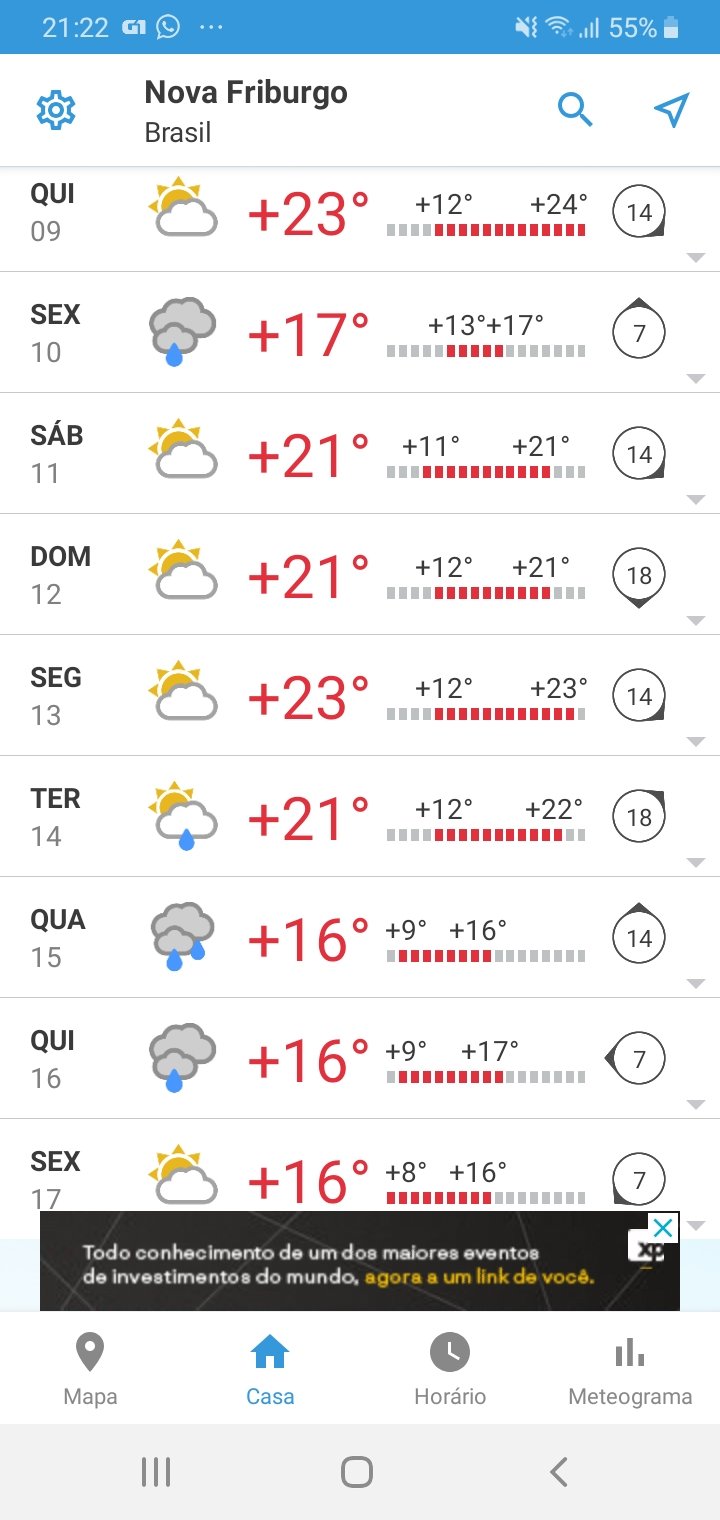Tap the system back button
720x1520 pixels.
click(x=559, y=1472)
